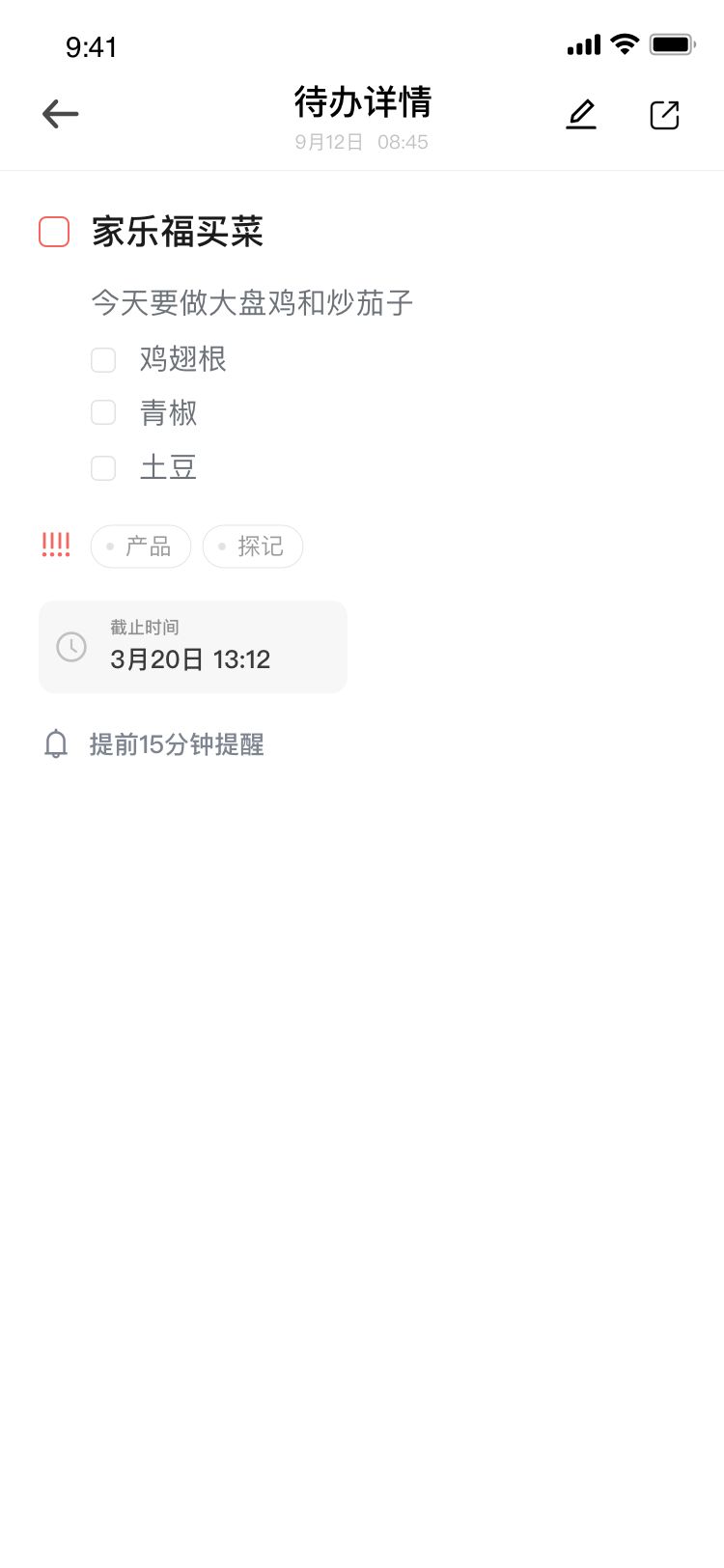Tap the 提前15分钟提醒 reminder row
This screenshot has width=724, height=1568.
click(154, 744)
